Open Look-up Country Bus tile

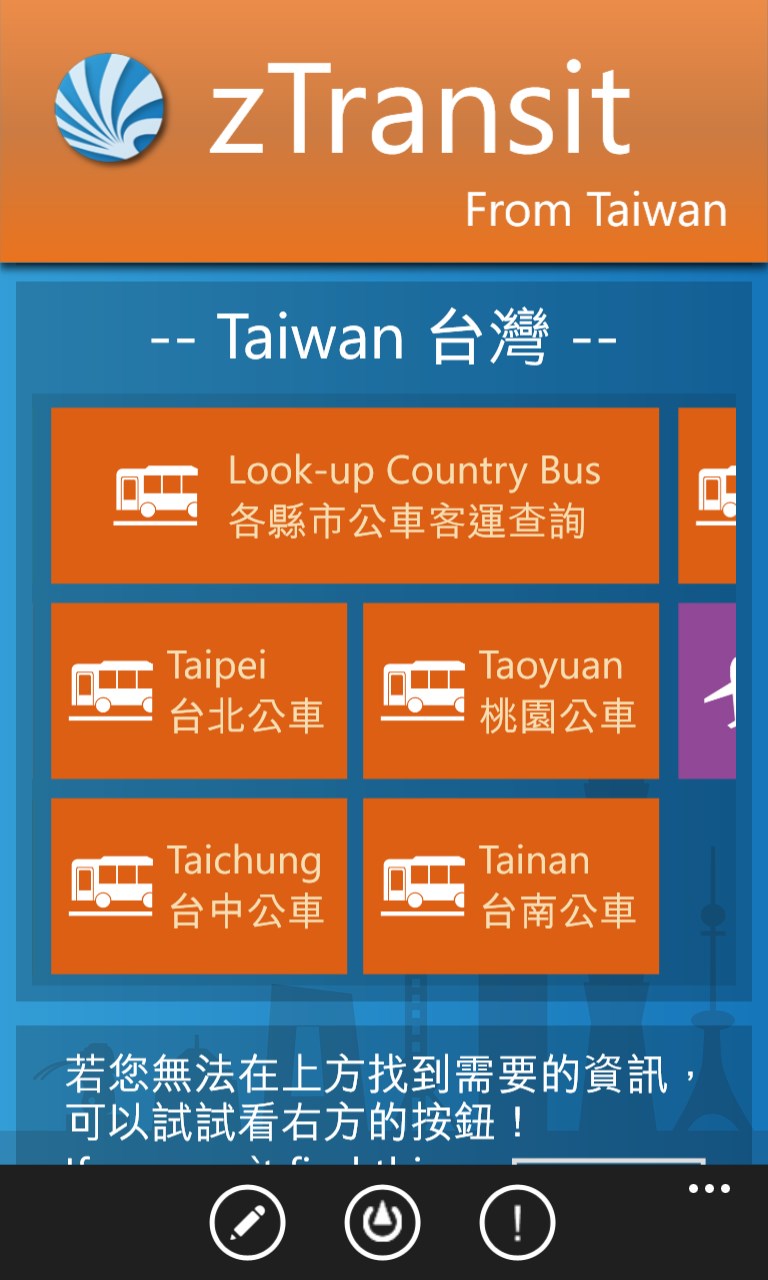click(355, 495)
